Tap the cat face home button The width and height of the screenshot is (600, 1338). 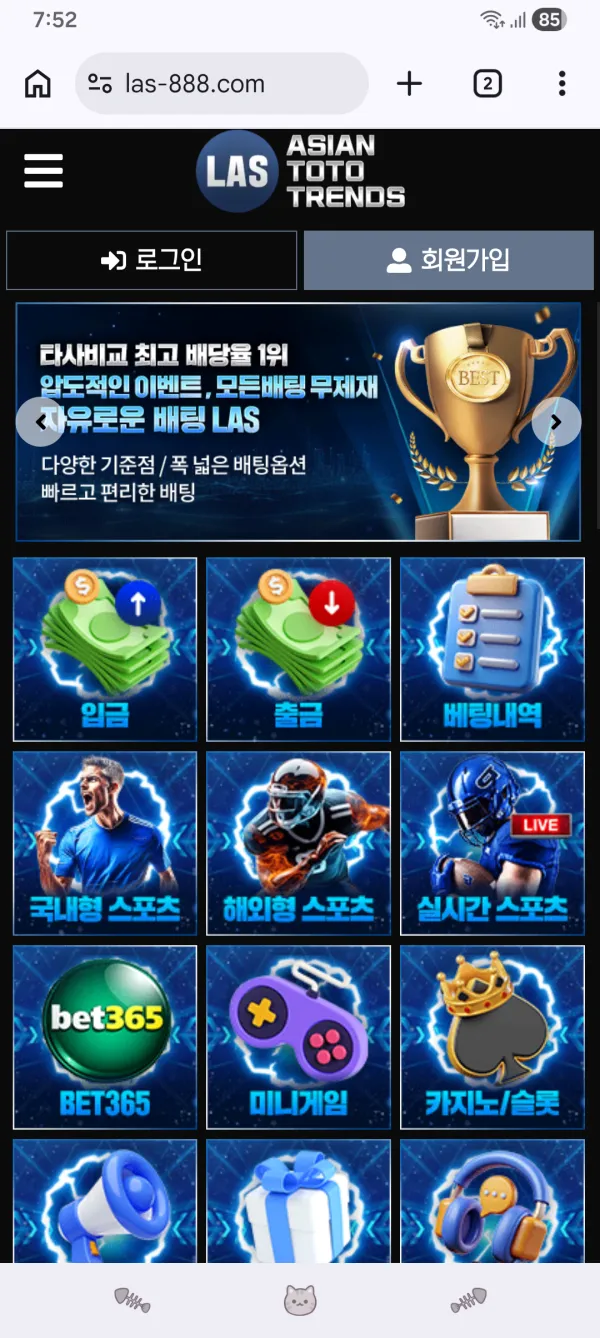[300, 1300]
